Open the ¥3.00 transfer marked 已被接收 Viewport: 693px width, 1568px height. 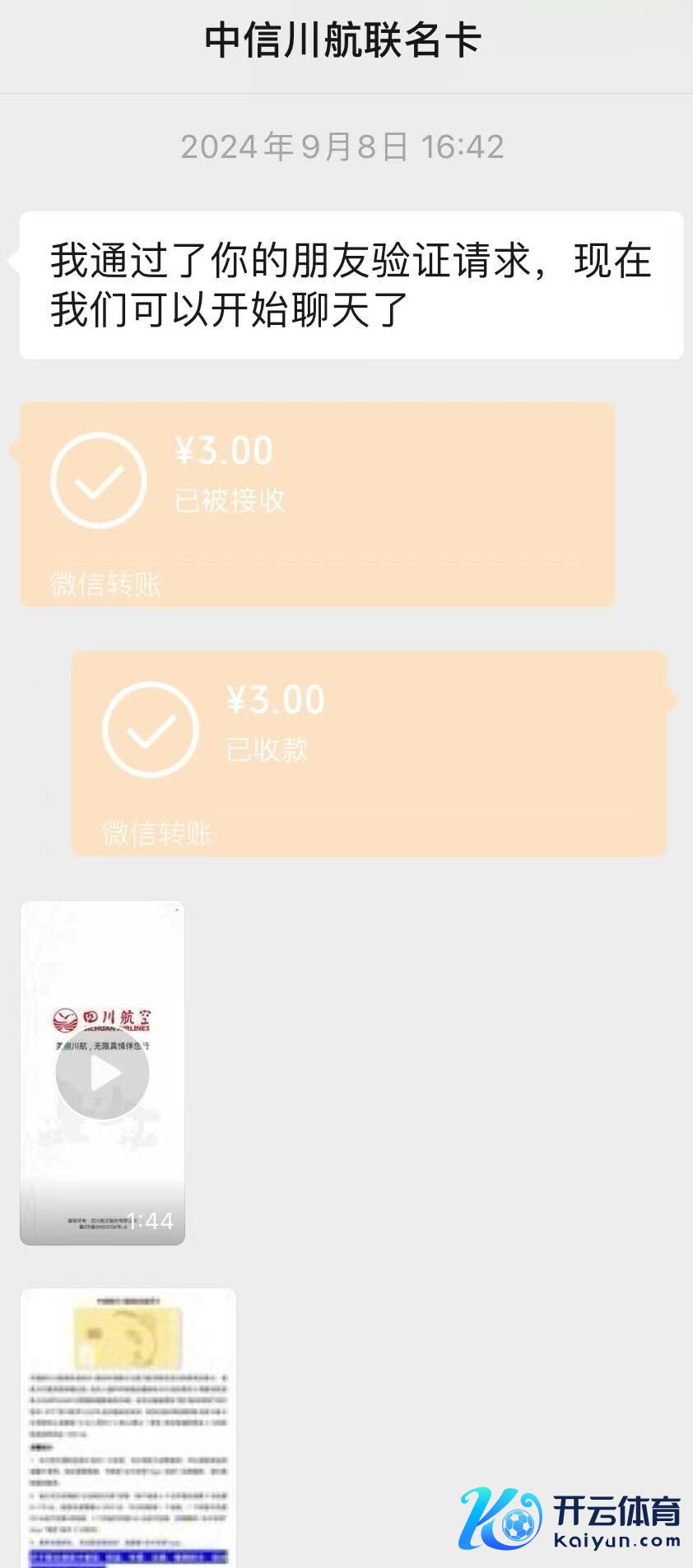(317, 503)
